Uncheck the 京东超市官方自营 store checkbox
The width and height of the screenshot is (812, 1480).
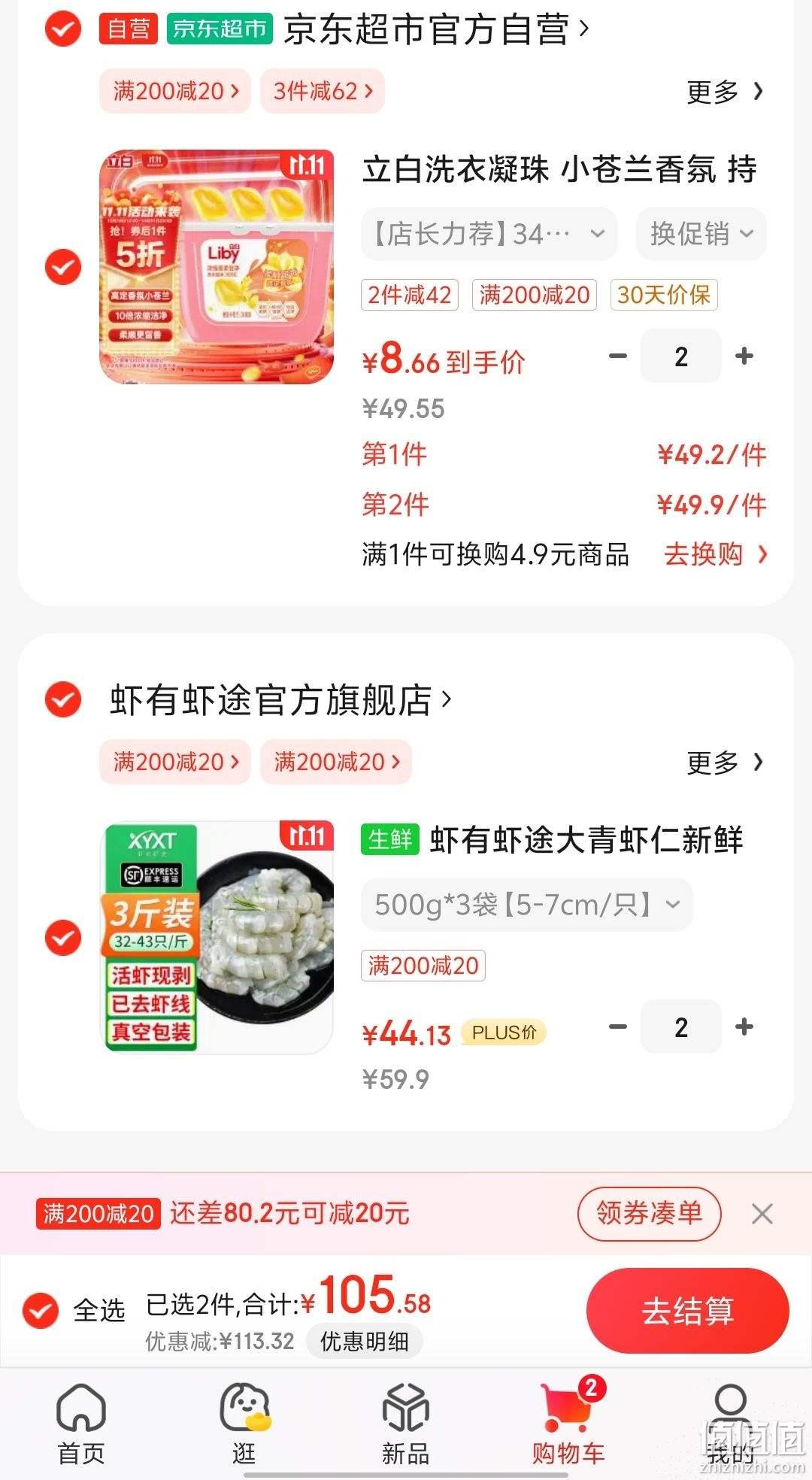pyautogui.click(x=63, y=29)
